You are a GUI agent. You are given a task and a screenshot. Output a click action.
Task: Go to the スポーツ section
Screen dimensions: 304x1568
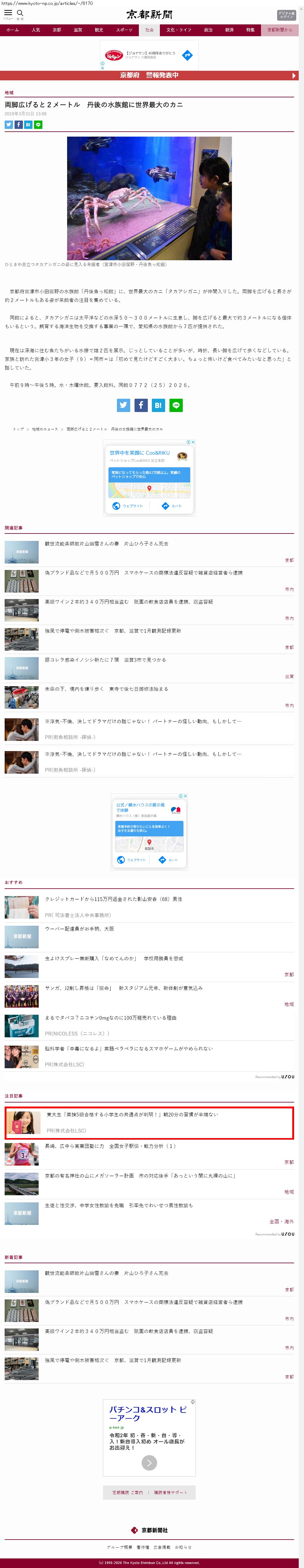point(124,30)
